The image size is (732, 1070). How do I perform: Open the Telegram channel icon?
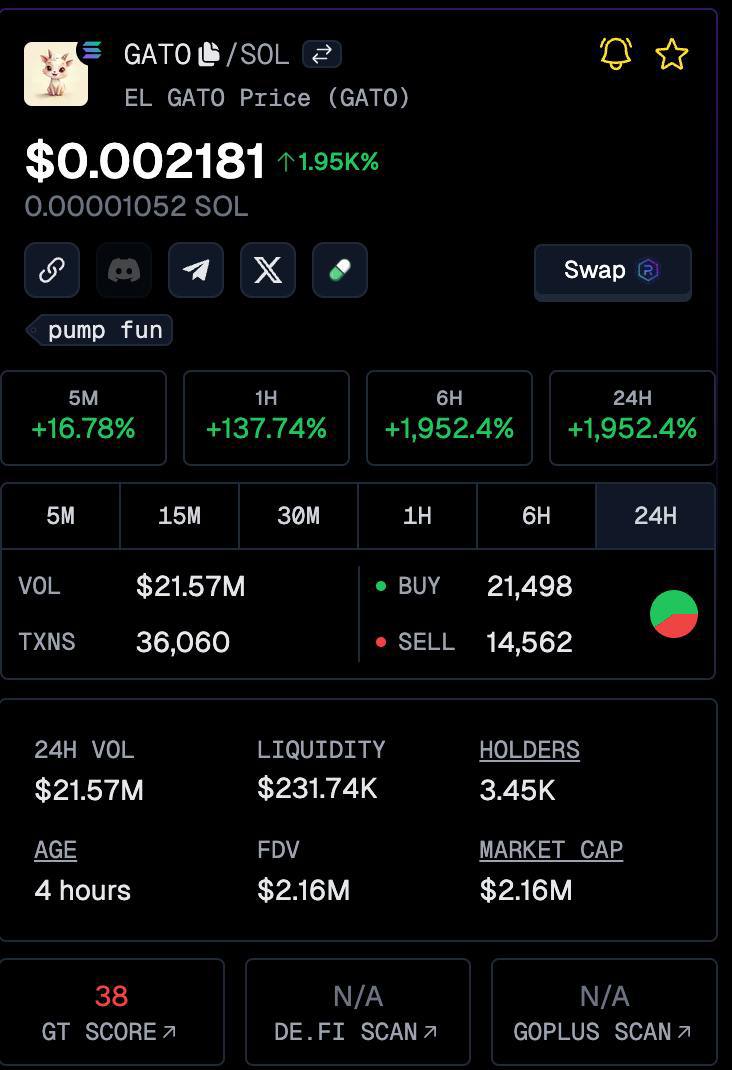196,270
